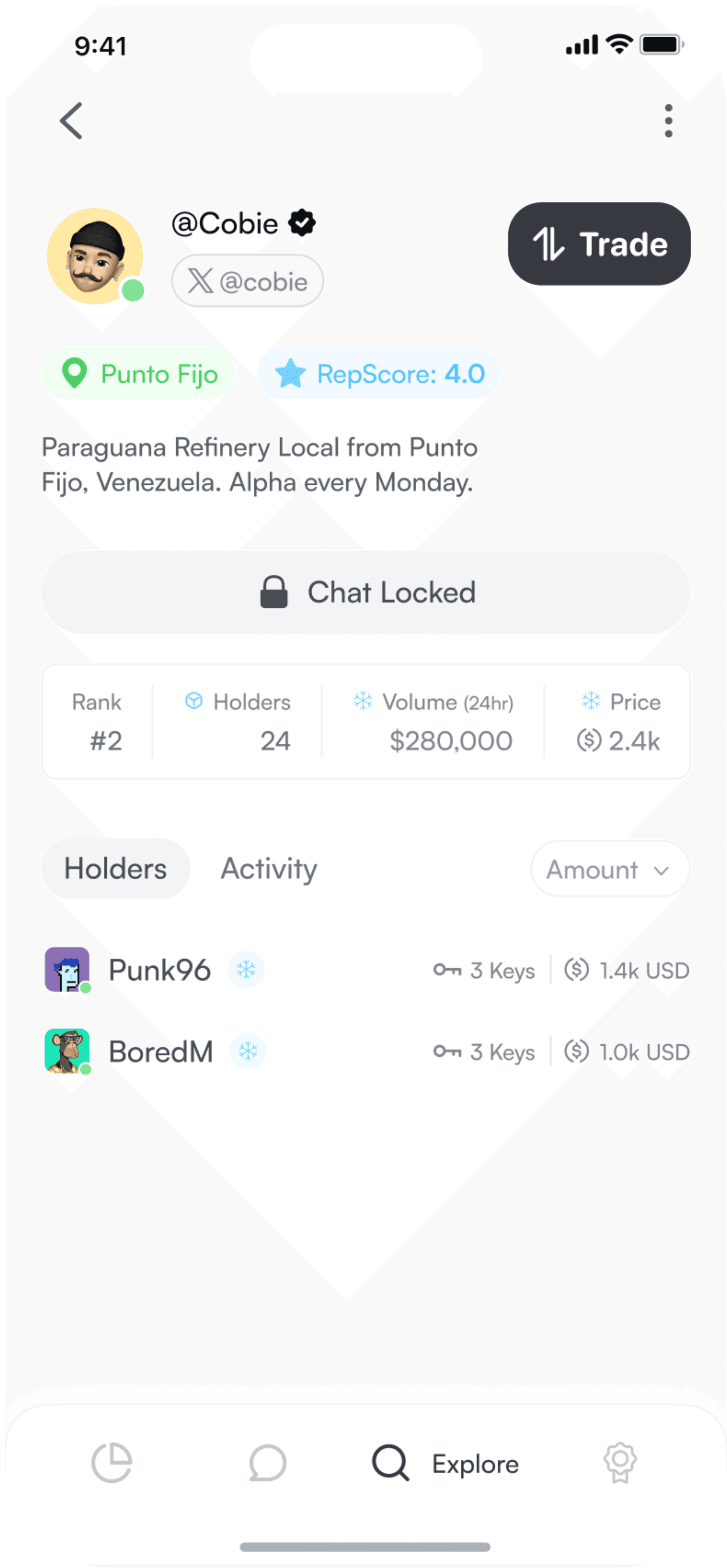Viewport: 727px width, 1568px height.
Task: Open the chat bubble tab
Action: (x=267, y=1463)
